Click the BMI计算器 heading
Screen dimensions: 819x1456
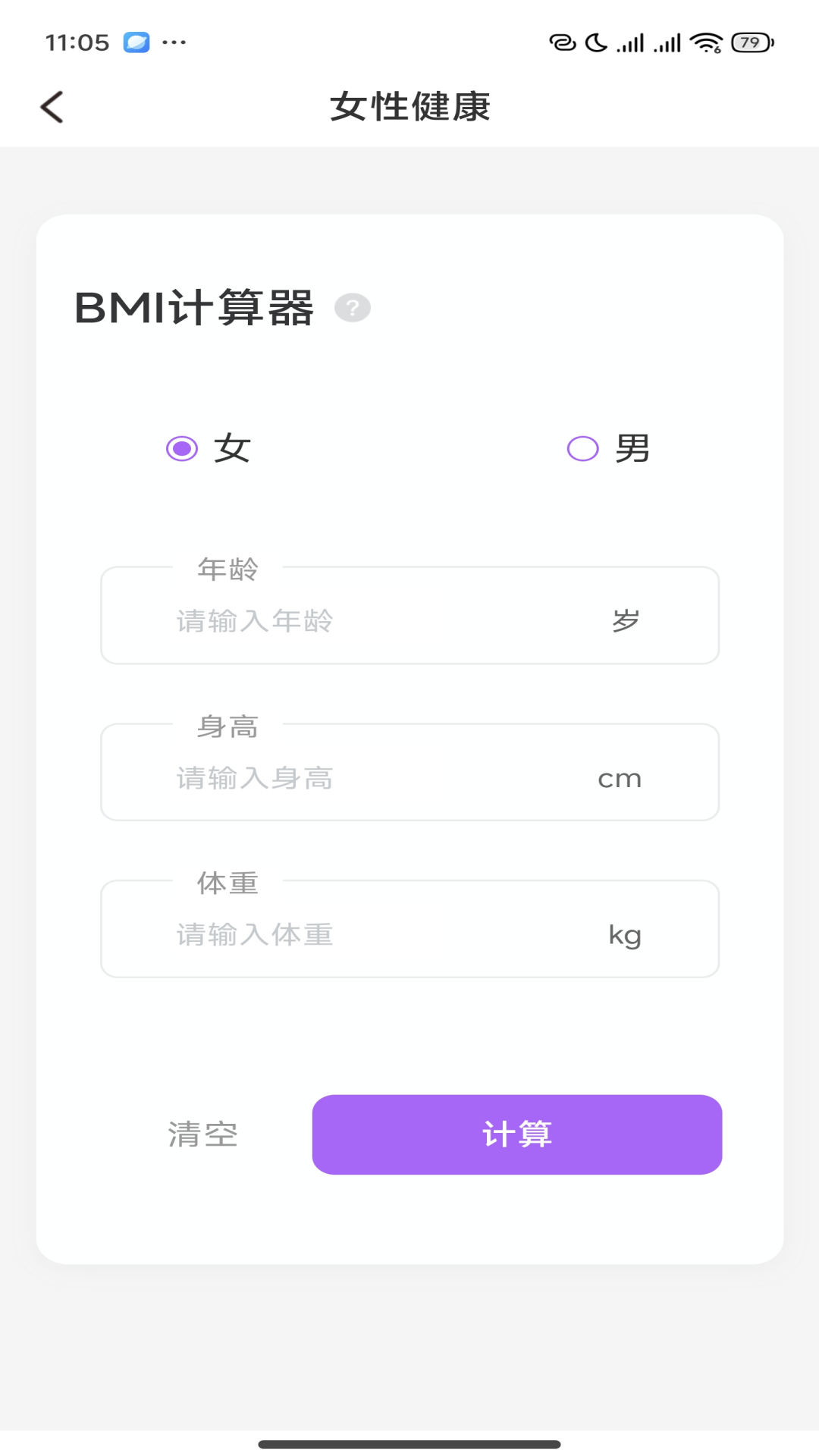(x=199, y=307)
